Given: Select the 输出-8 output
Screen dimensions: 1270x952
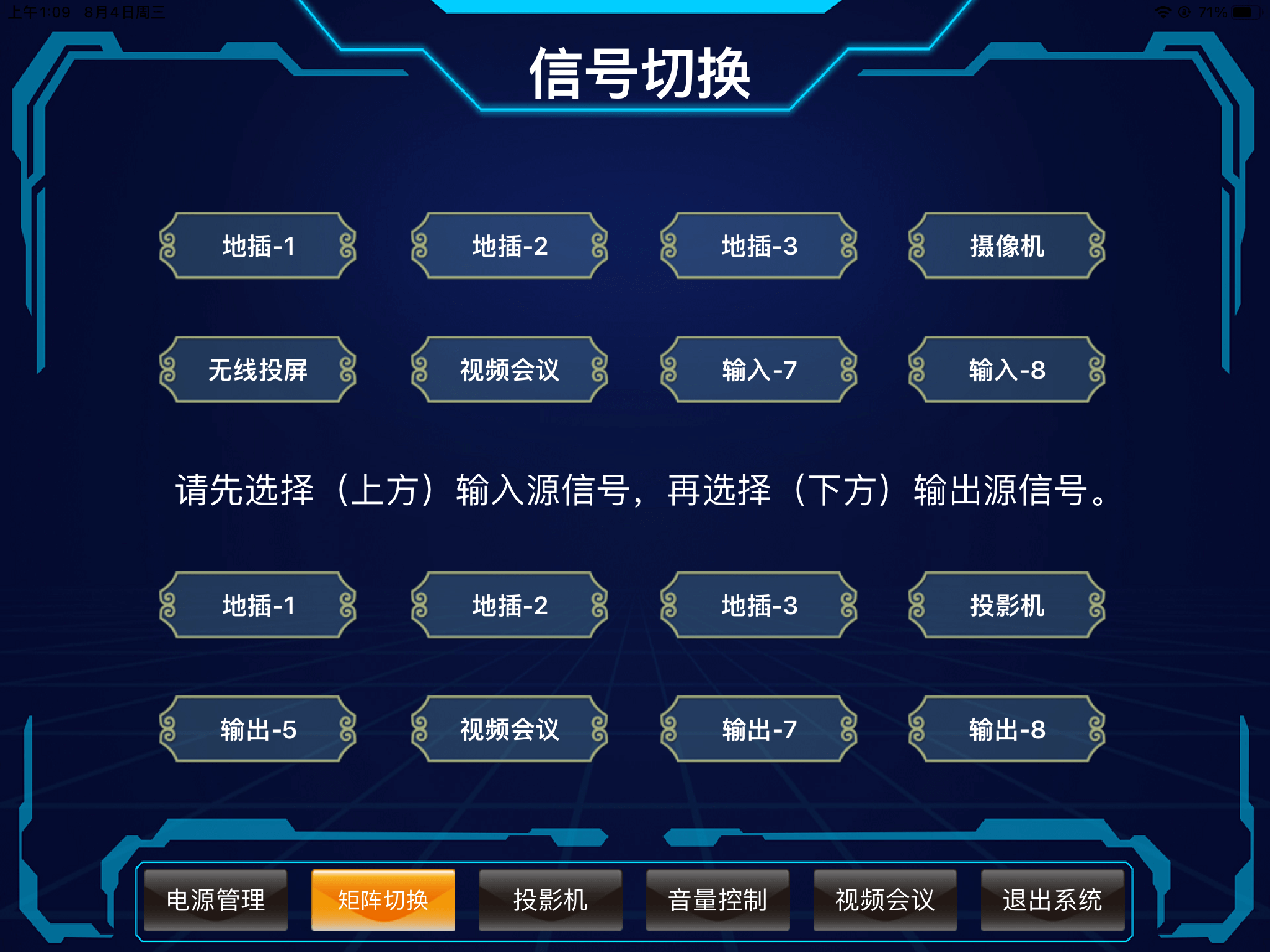Looking at the screenshot, I should click(x=1006, y=729).
